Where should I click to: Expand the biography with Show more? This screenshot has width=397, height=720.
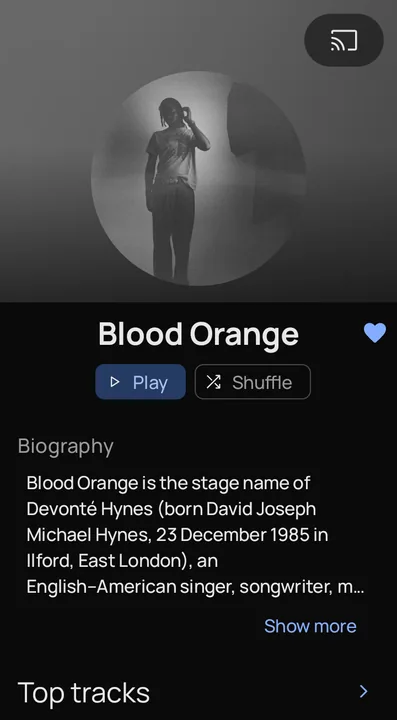coord(310,626)
